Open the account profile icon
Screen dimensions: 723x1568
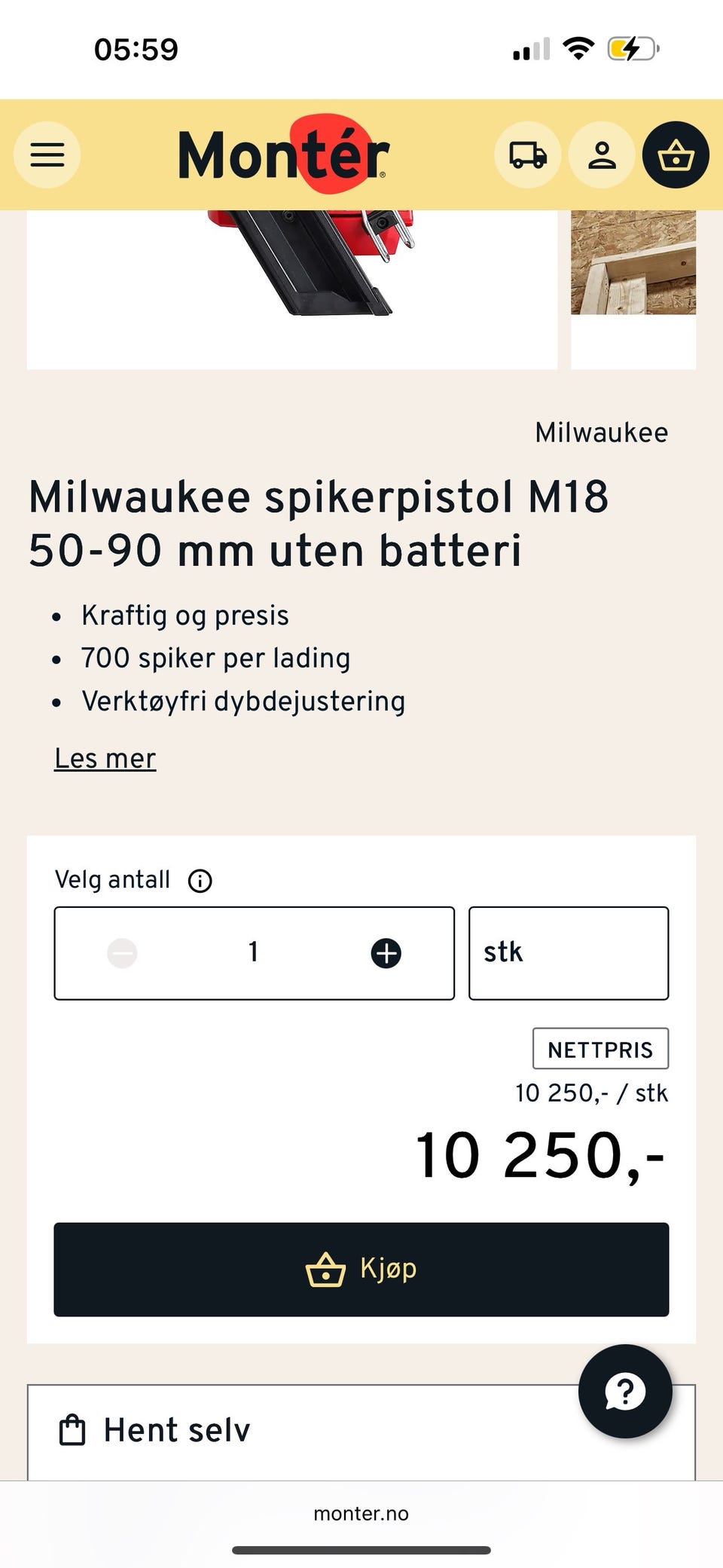pos(602,154)
